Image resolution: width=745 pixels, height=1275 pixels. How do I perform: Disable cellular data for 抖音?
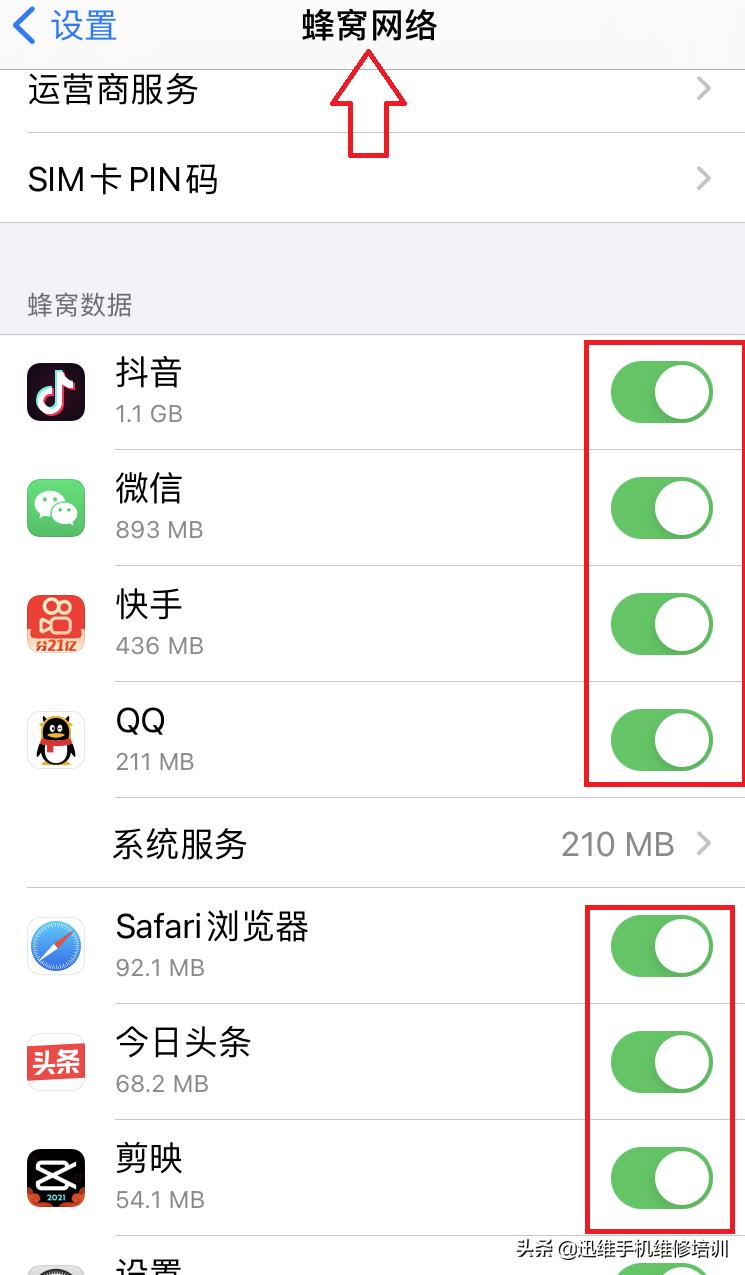click(x=662, y=391)
